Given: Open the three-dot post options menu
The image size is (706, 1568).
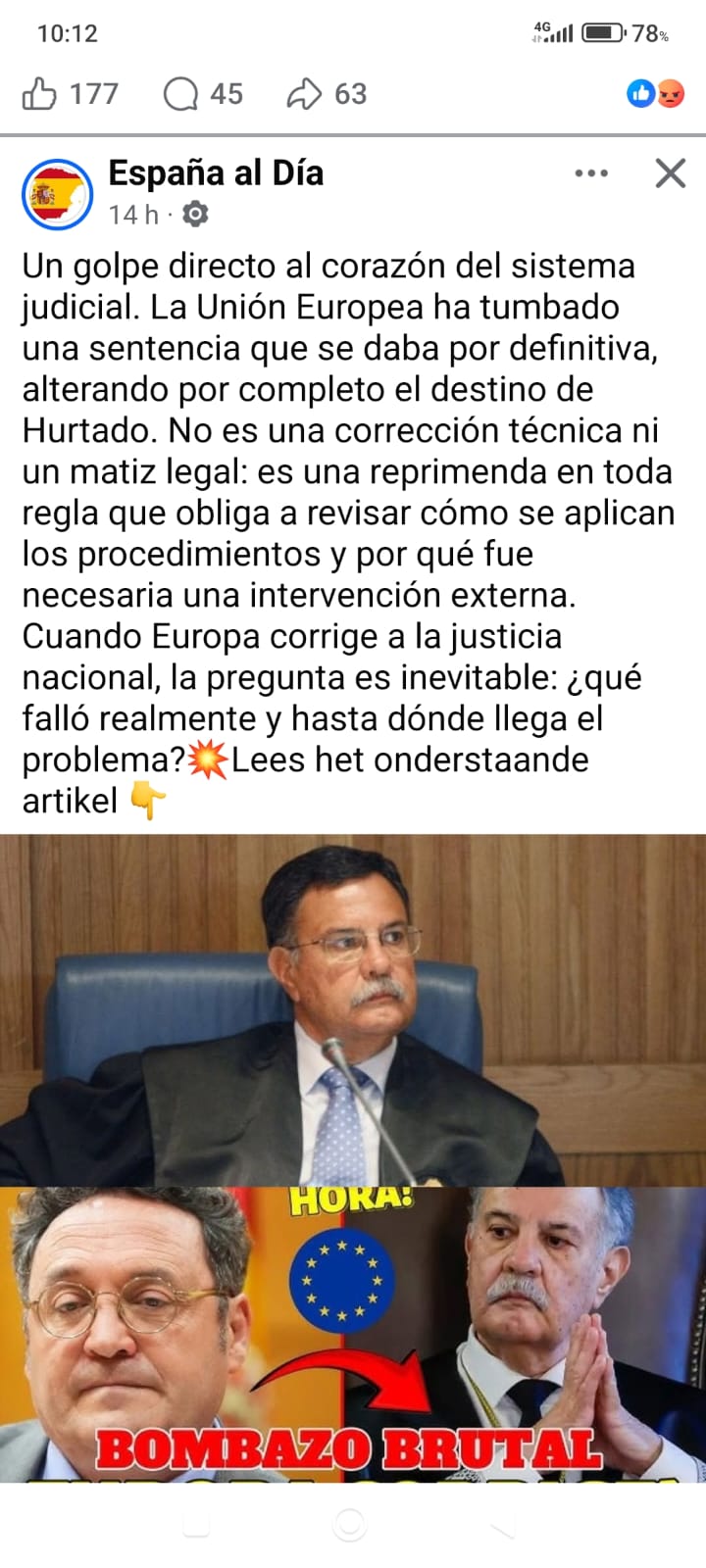Looking at the screenshot, I should [591, 173].
